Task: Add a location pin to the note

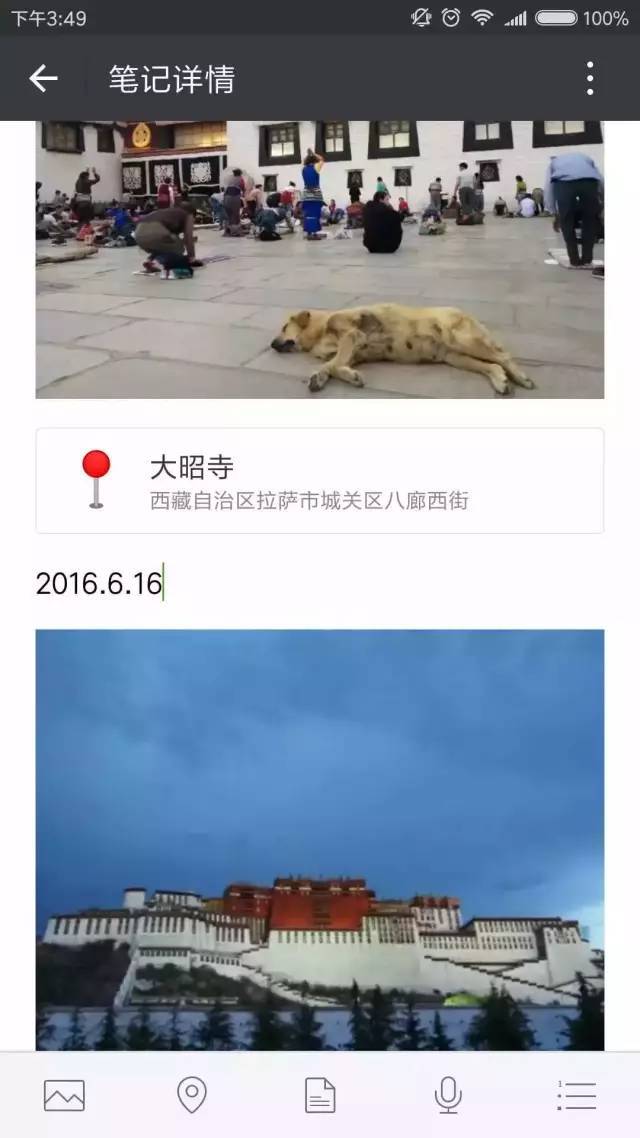Action: point(192,1096)
